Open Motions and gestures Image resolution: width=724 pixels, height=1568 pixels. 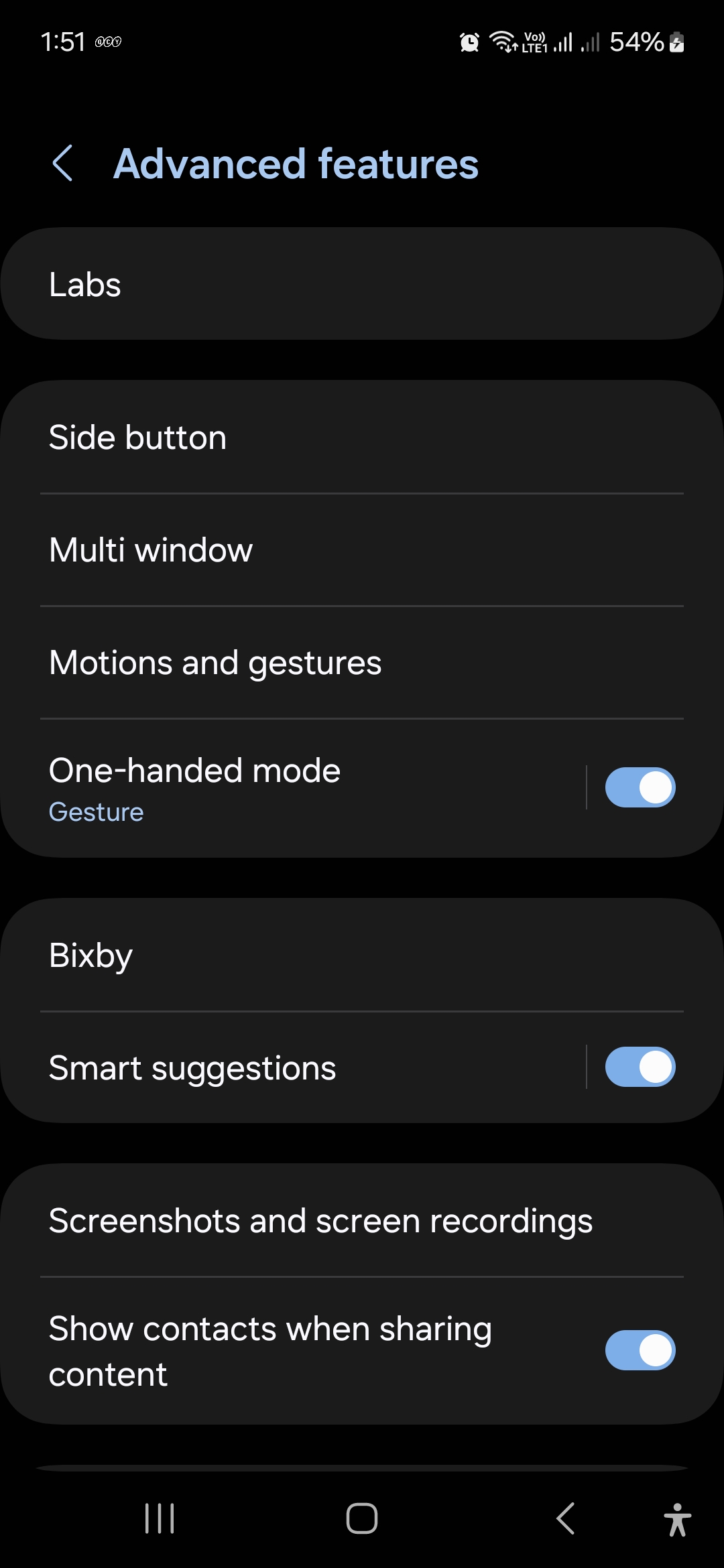point(362,661)
